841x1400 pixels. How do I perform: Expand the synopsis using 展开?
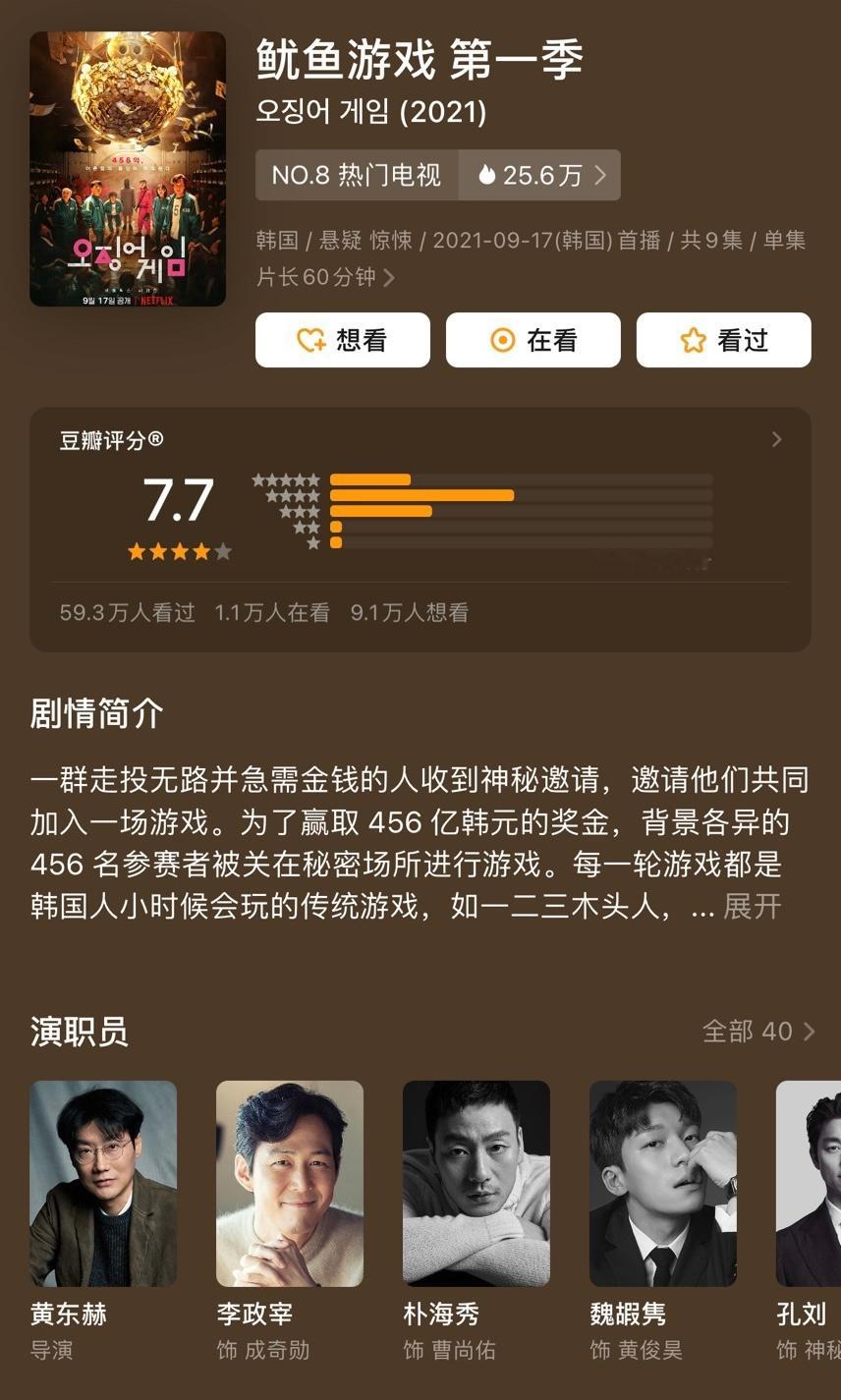754,907
